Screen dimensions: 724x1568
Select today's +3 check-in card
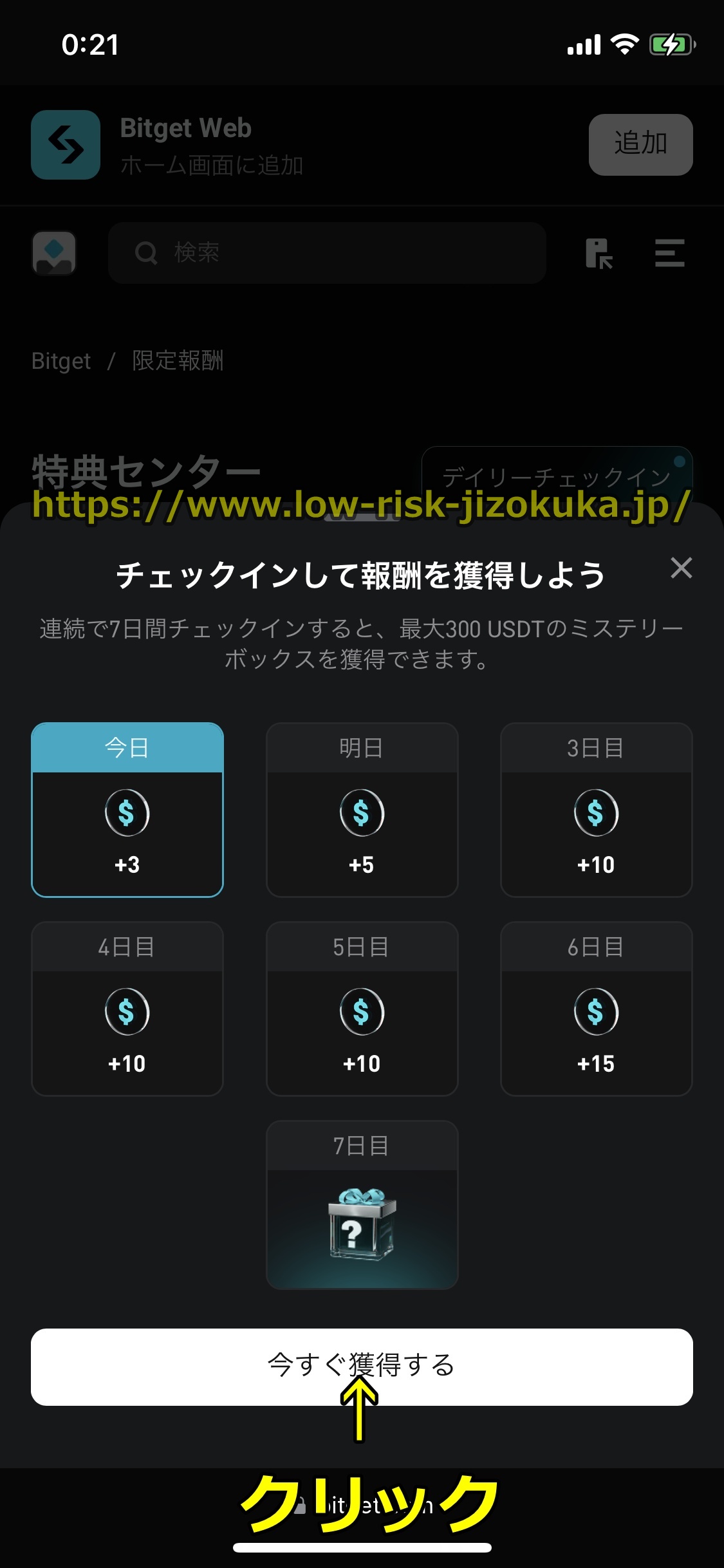click(127, 810)
